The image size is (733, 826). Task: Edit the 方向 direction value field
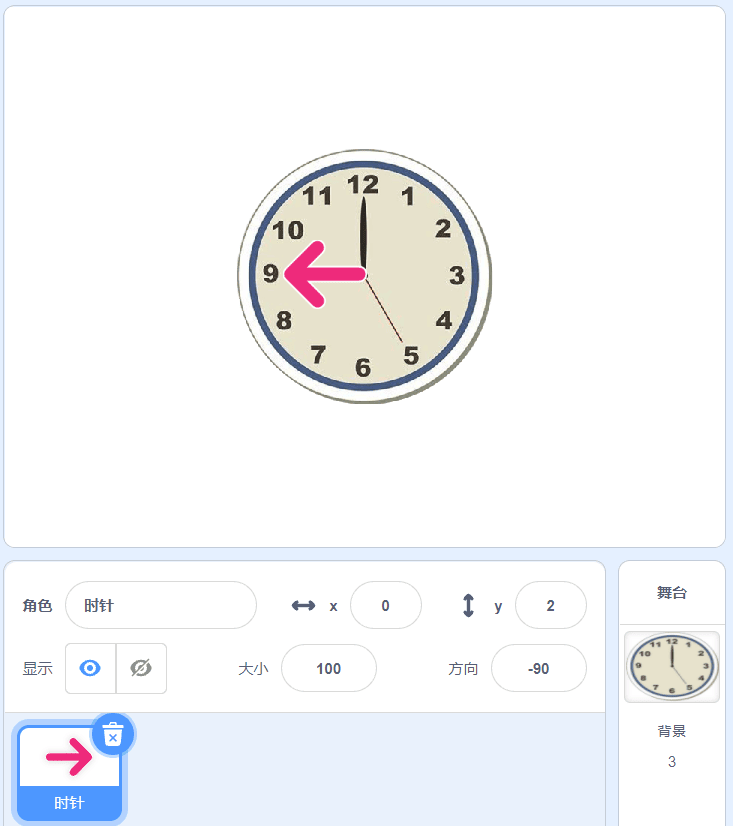(x=538, y=668)
